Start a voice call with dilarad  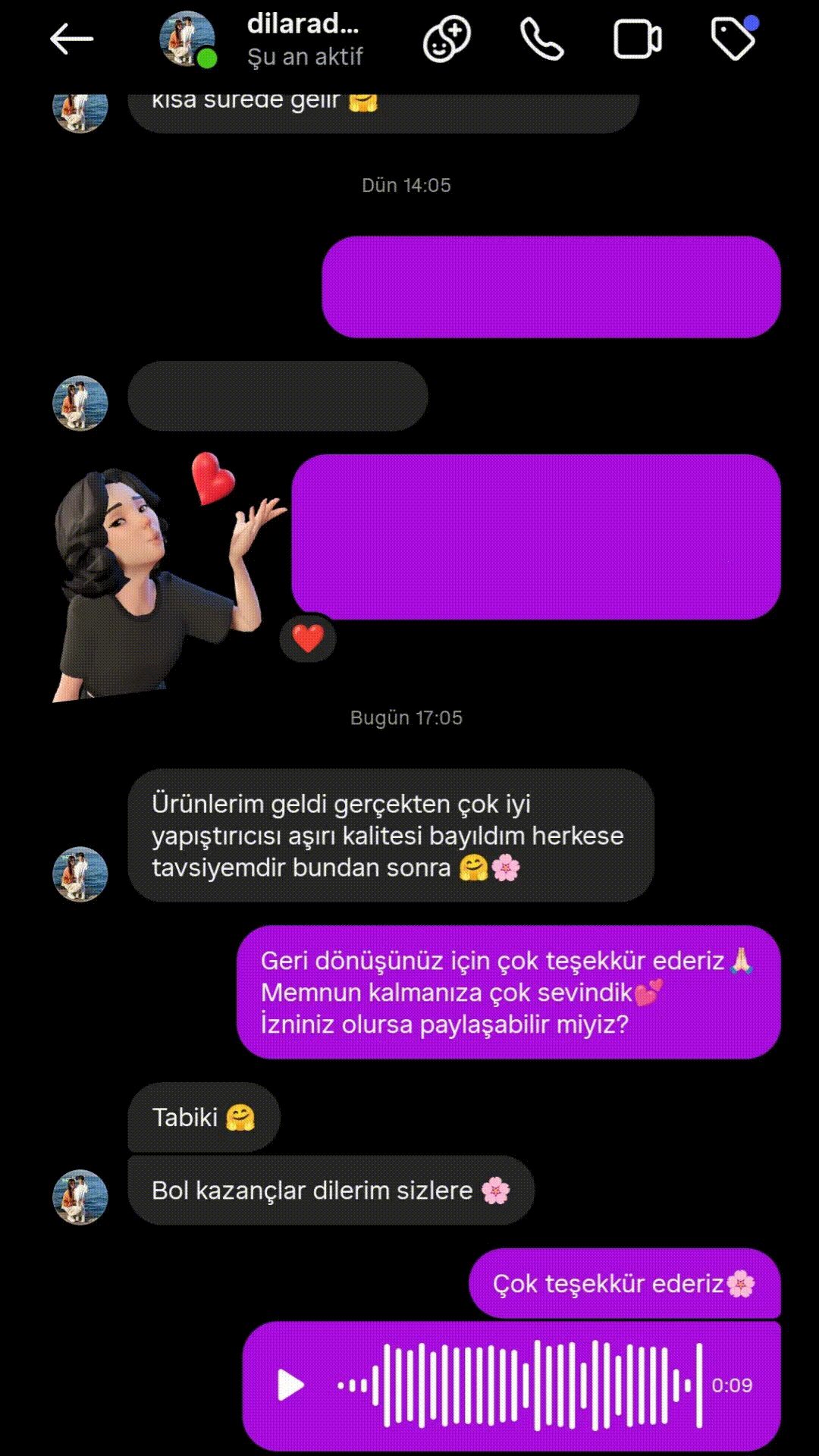(541, 39)
